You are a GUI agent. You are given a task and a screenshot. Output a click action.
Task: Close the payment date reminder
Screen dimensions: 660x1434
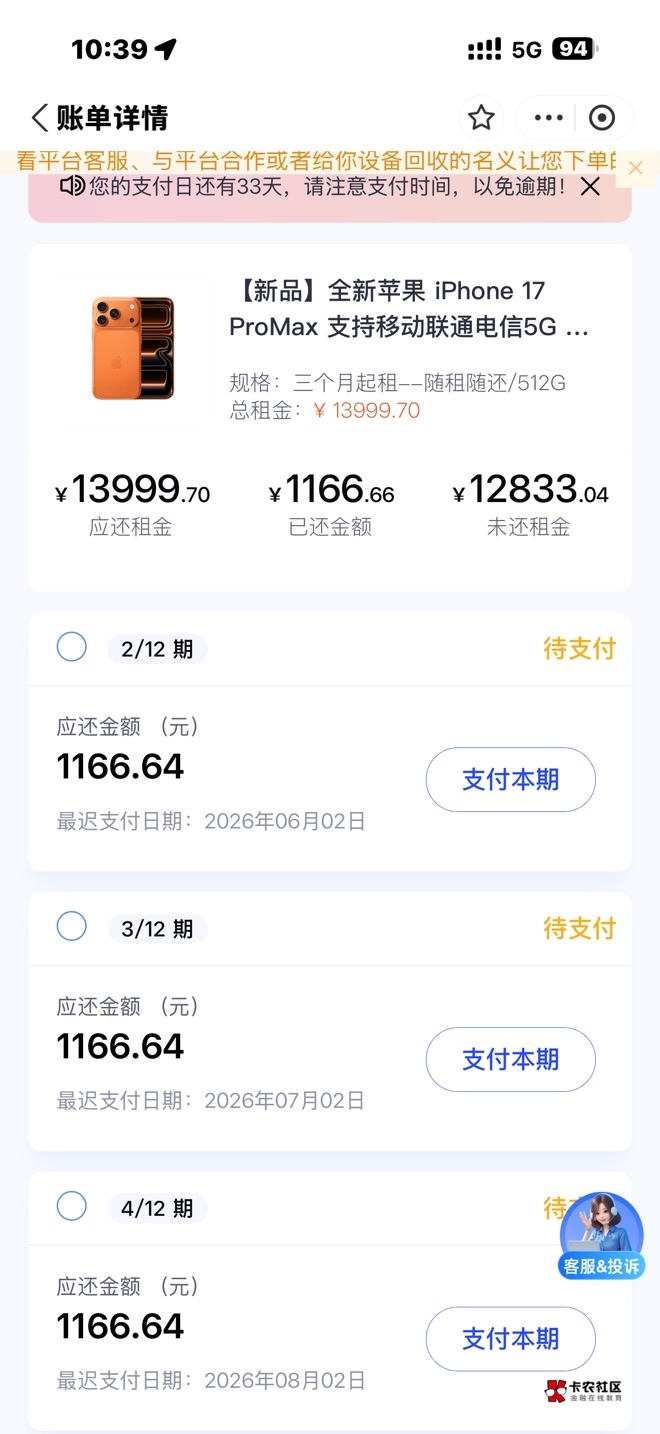(591, 186)
